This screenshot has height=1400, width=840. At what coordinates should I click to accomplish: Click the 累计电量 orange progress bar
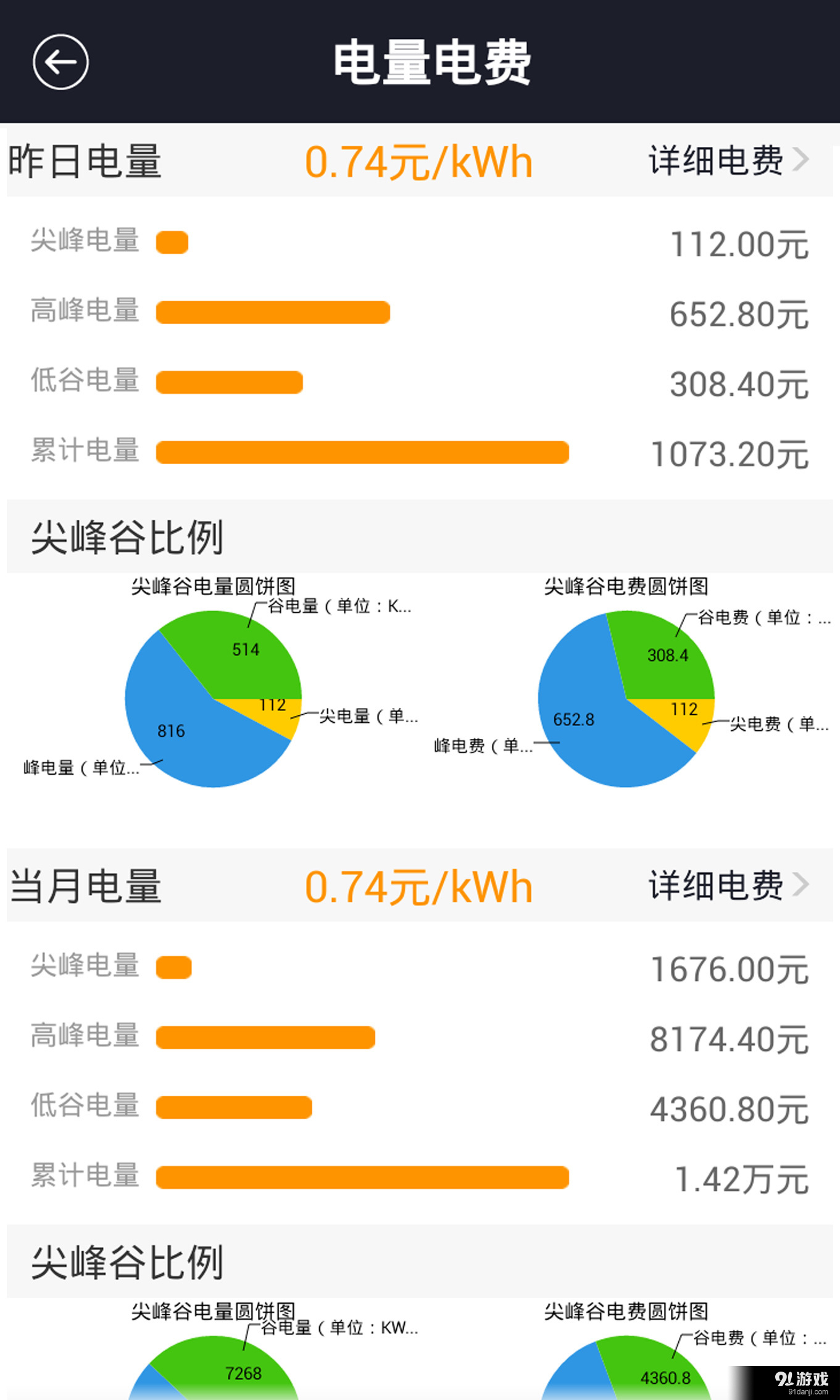pyautogui.click(x=361, y=452)
